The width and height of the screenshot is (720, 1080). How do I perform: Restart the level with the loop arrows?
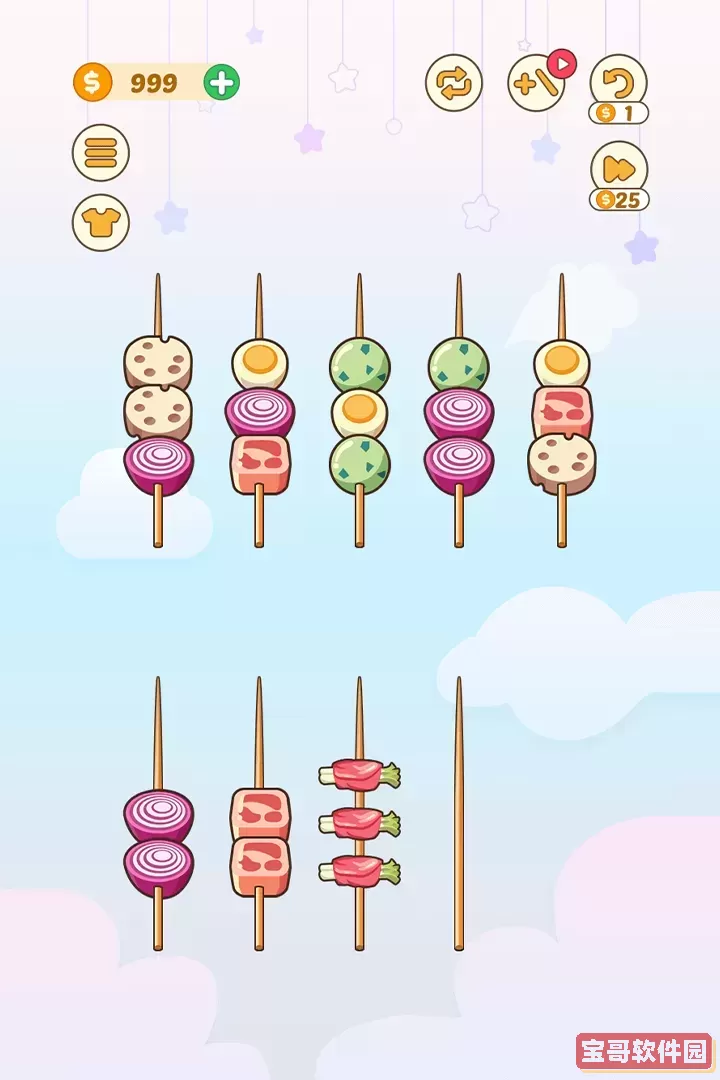454,83
